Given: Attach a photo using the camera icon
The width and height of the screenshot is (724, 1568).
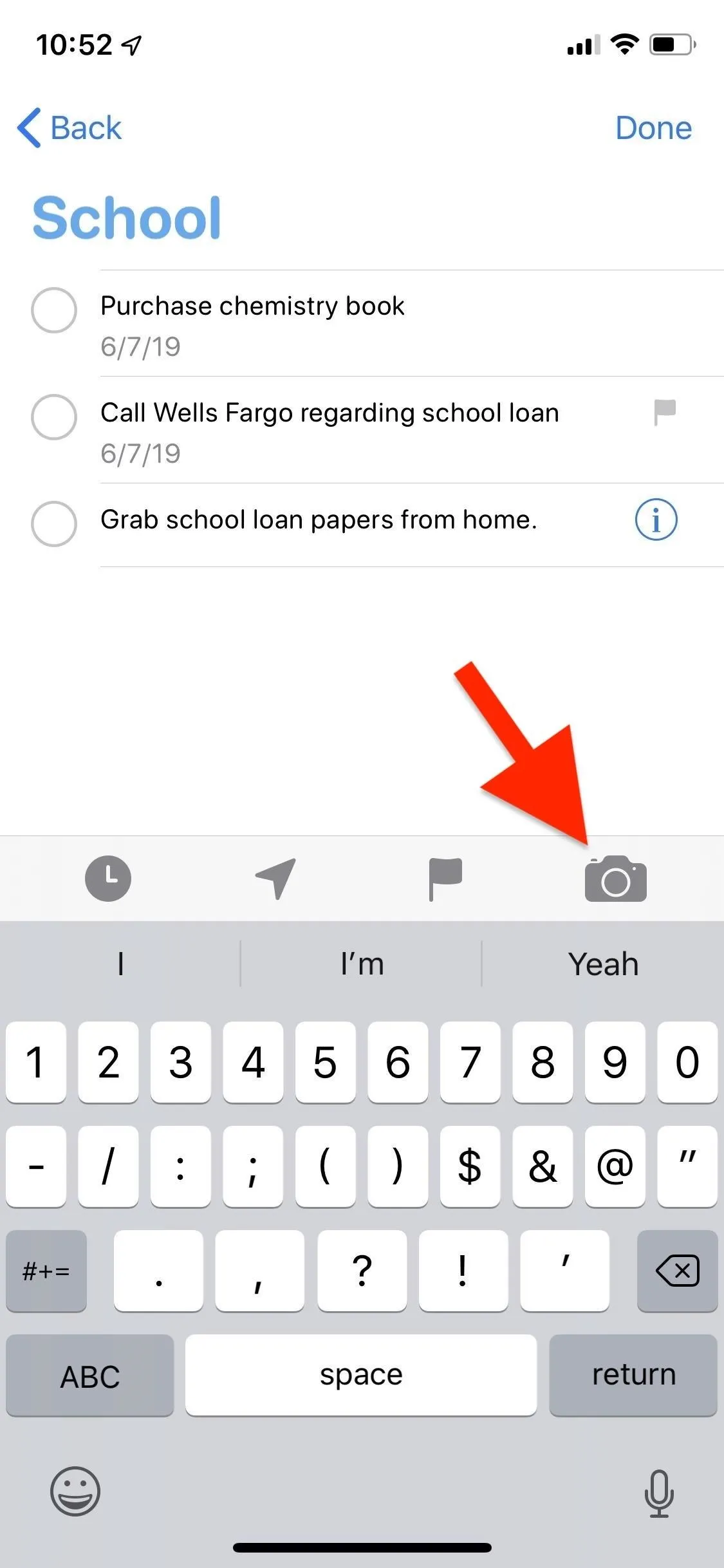Looking at the screenshot, I should pyautogui.click(x=615, y=879).
